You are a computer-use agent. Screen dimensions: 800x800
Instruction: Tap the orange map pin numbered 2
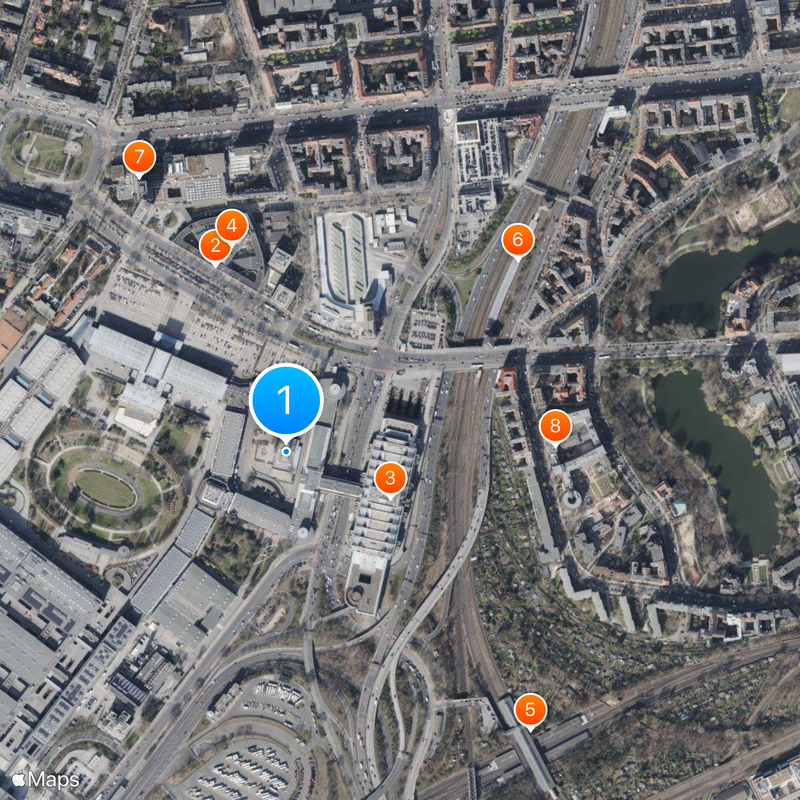pyautogui.click(x=212, y=246)
